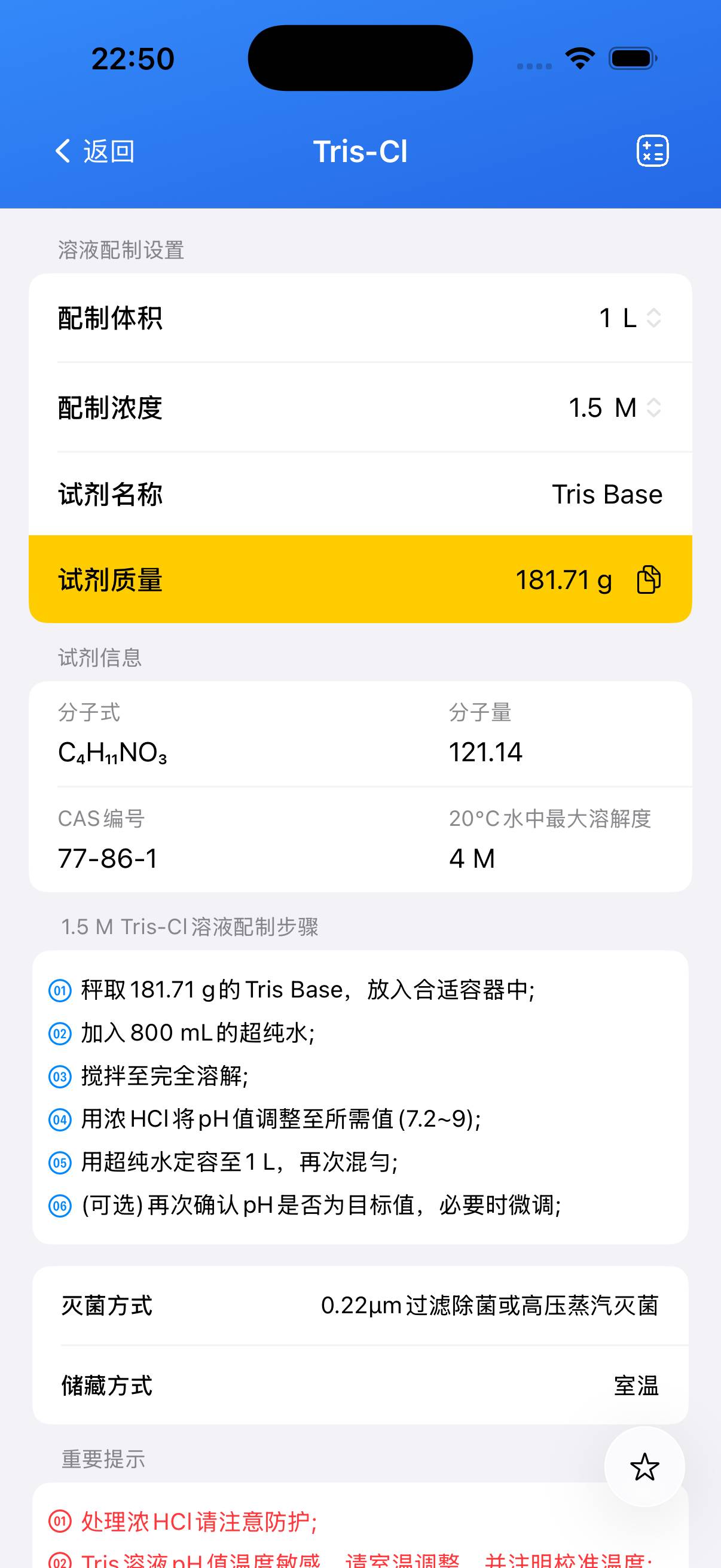Viewport: 721px width, 1568px height.
Task: Open the calculator icon in the header
Action: [652, 151]
